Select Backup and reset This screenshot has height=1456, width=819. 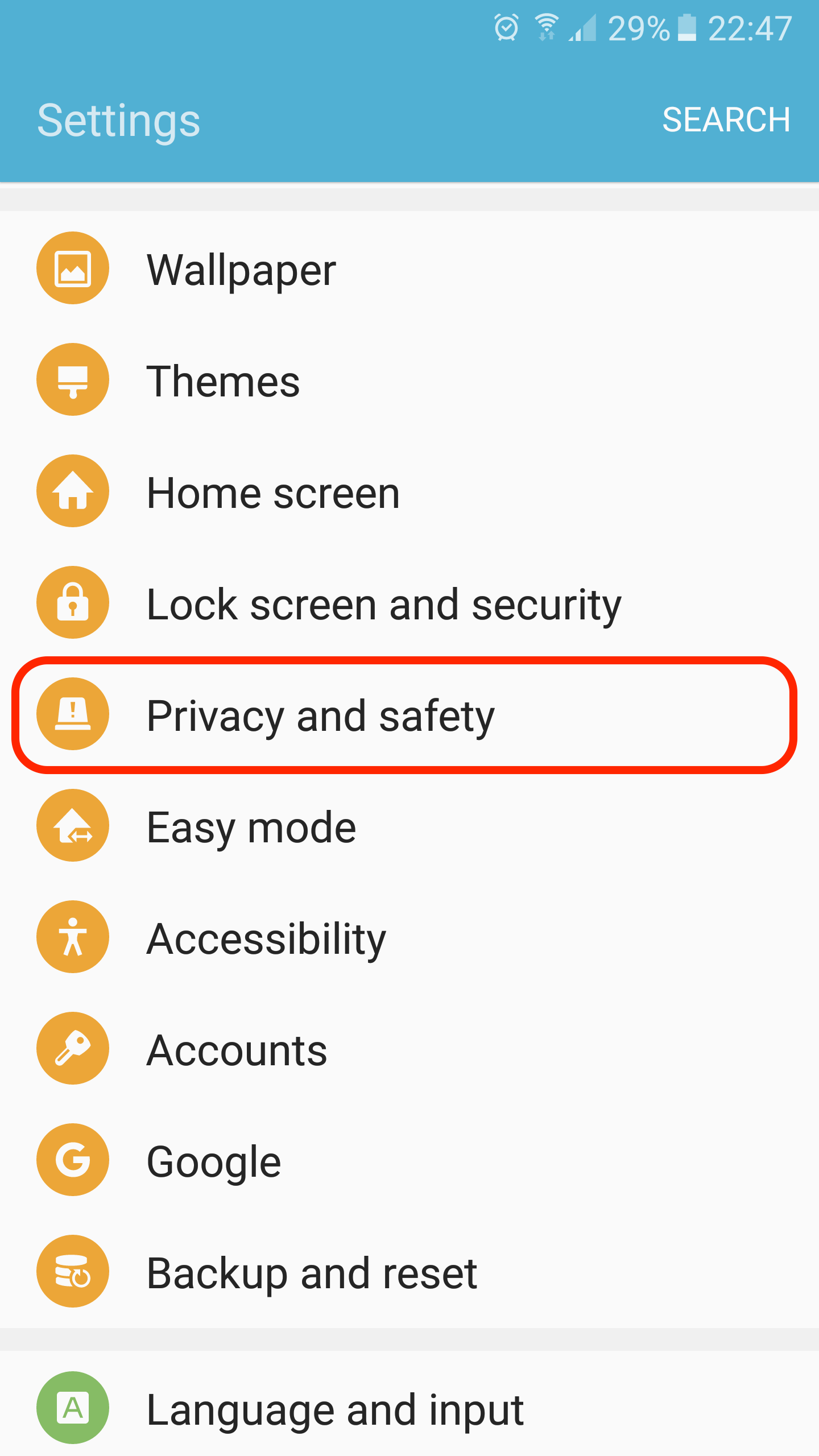pyautogui.click(x=312, y=1272)
